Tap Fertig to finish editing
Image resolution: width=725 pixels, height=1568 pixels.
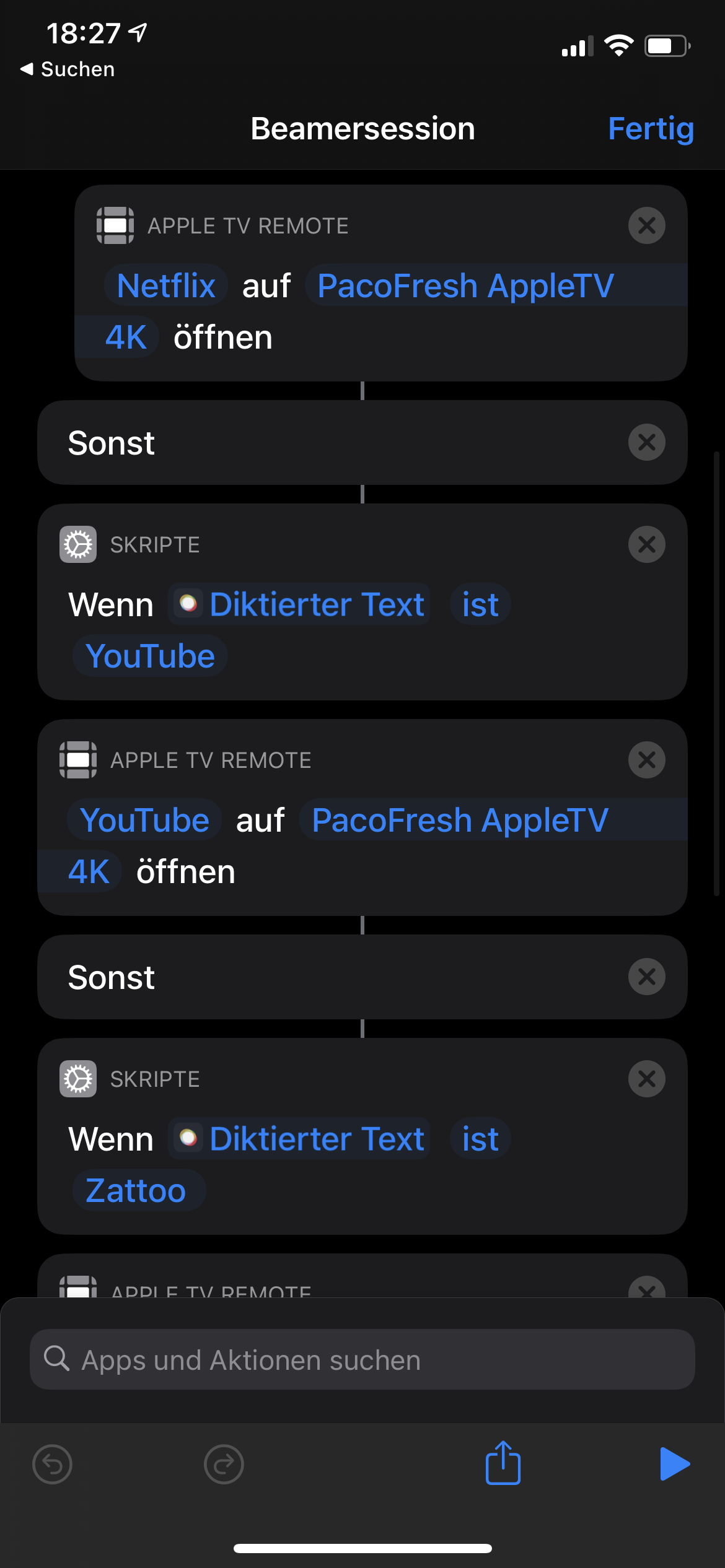[x=650, y=129]
